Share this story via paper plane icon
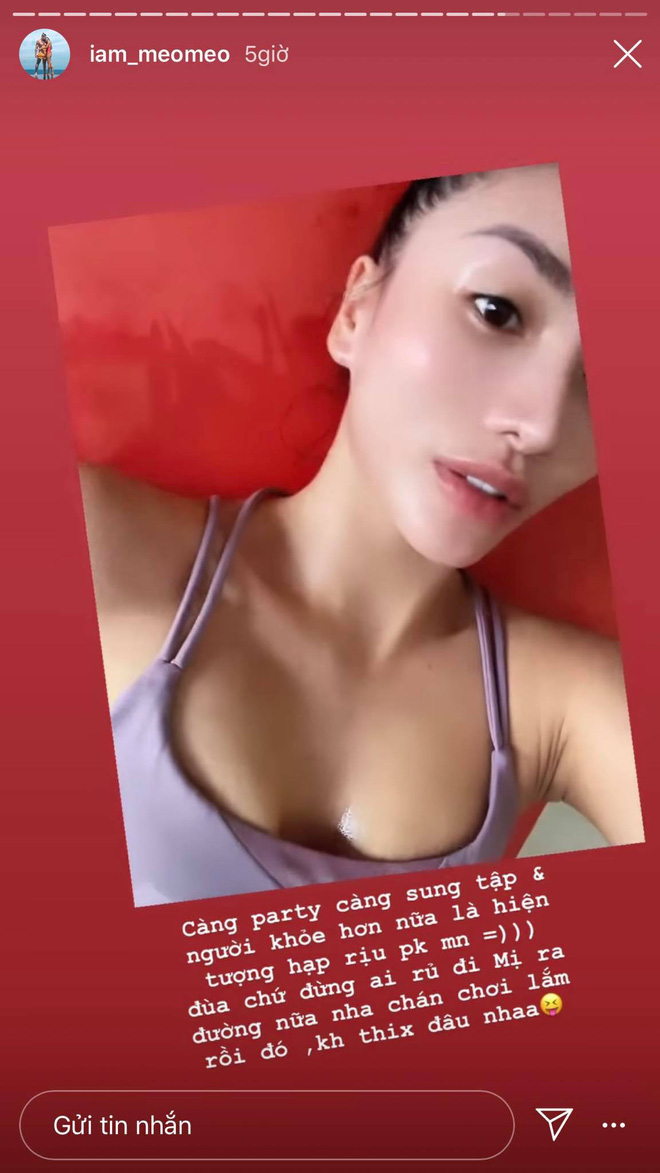 pos(553,1124)
